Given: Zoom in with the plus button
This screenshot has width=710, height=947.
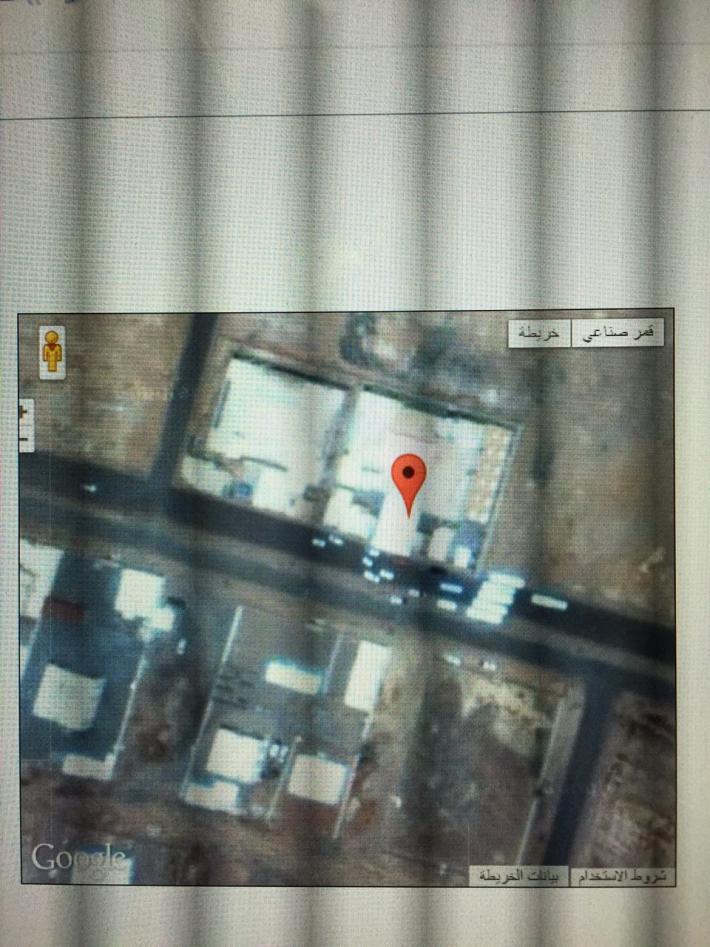Looking at the screenshot, I should 25,413.
